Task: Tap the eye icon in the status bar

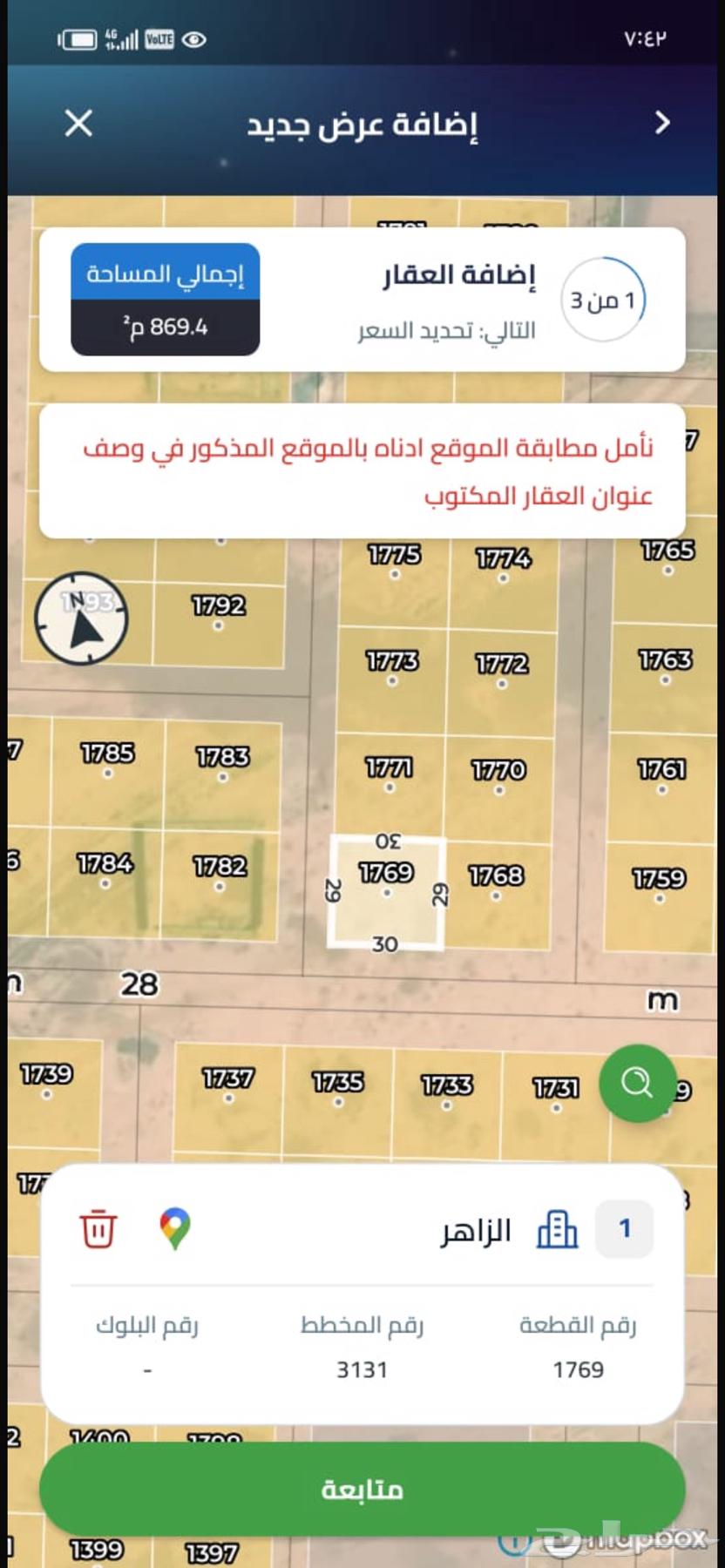Action: pyautogui.click(x=194, y=38)
